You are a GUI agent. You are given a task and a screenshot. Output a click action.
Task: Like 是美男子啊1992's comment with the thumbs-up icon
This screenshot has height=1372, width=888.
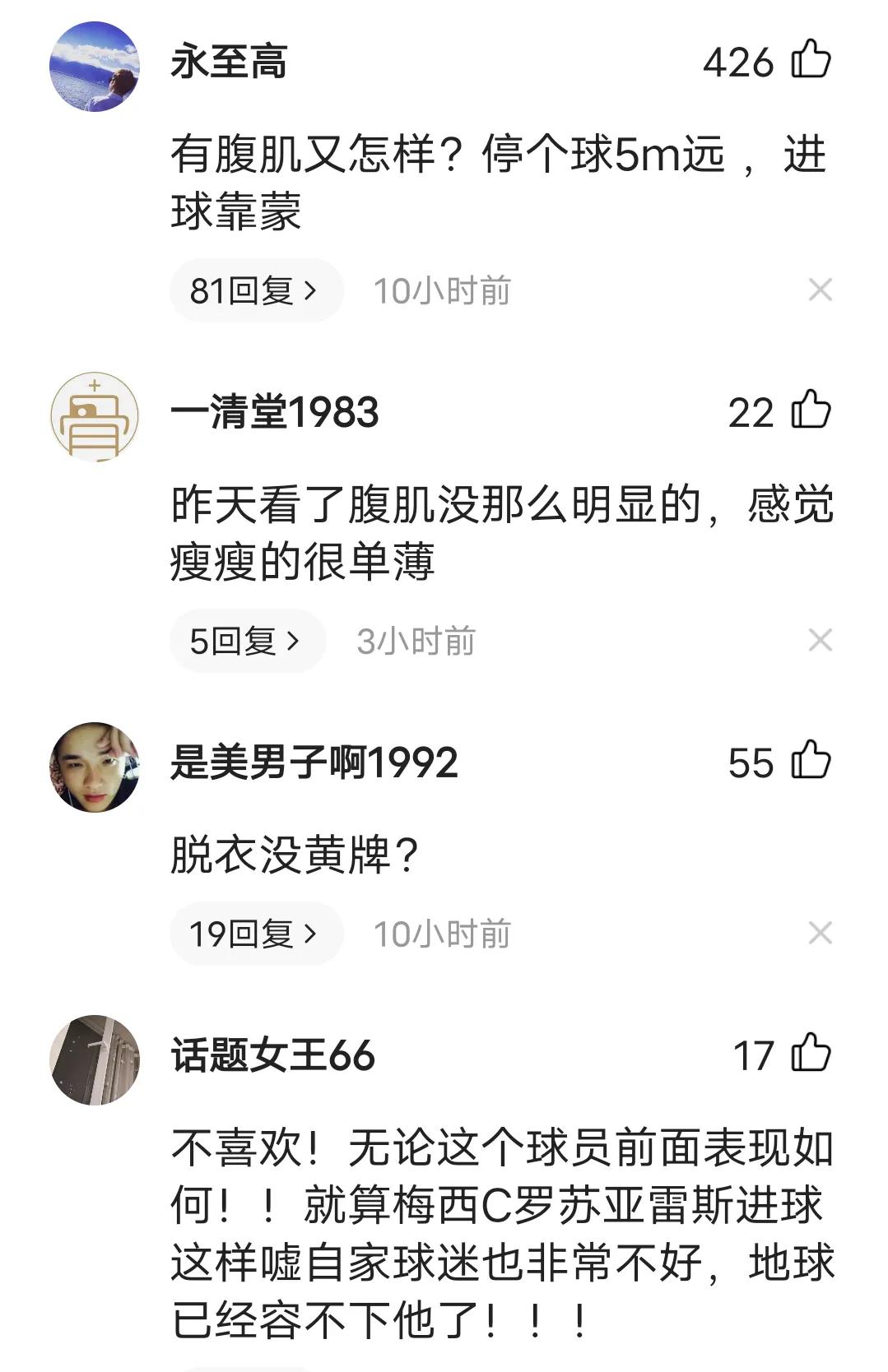811,763
